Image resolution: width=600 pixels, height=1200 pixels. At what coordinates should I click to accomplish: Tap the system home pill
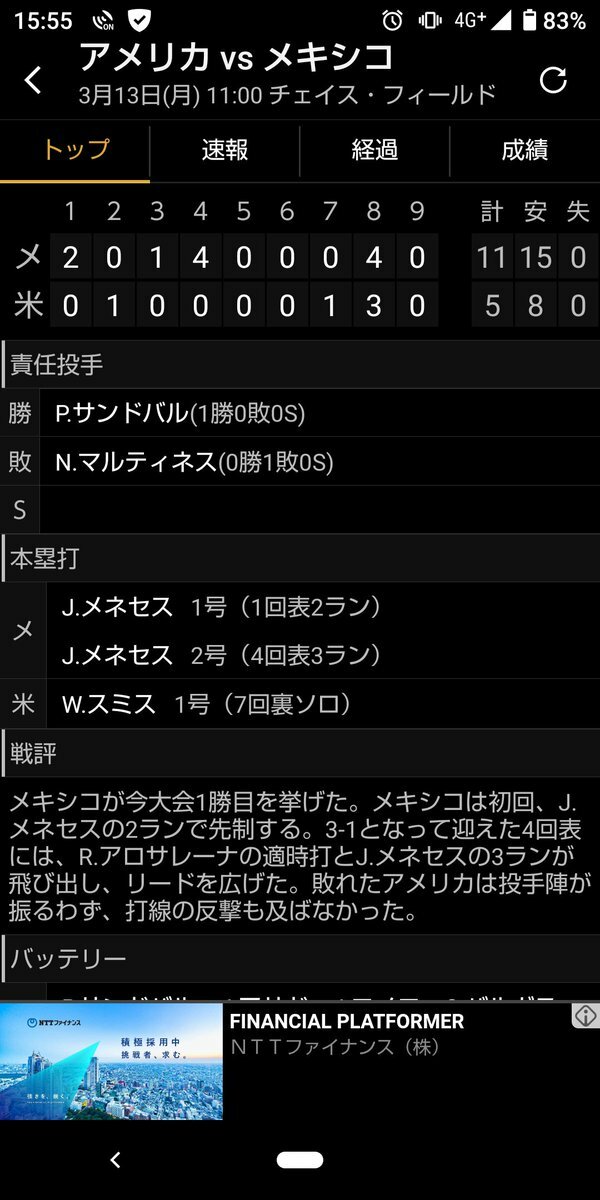[300, 1159]
